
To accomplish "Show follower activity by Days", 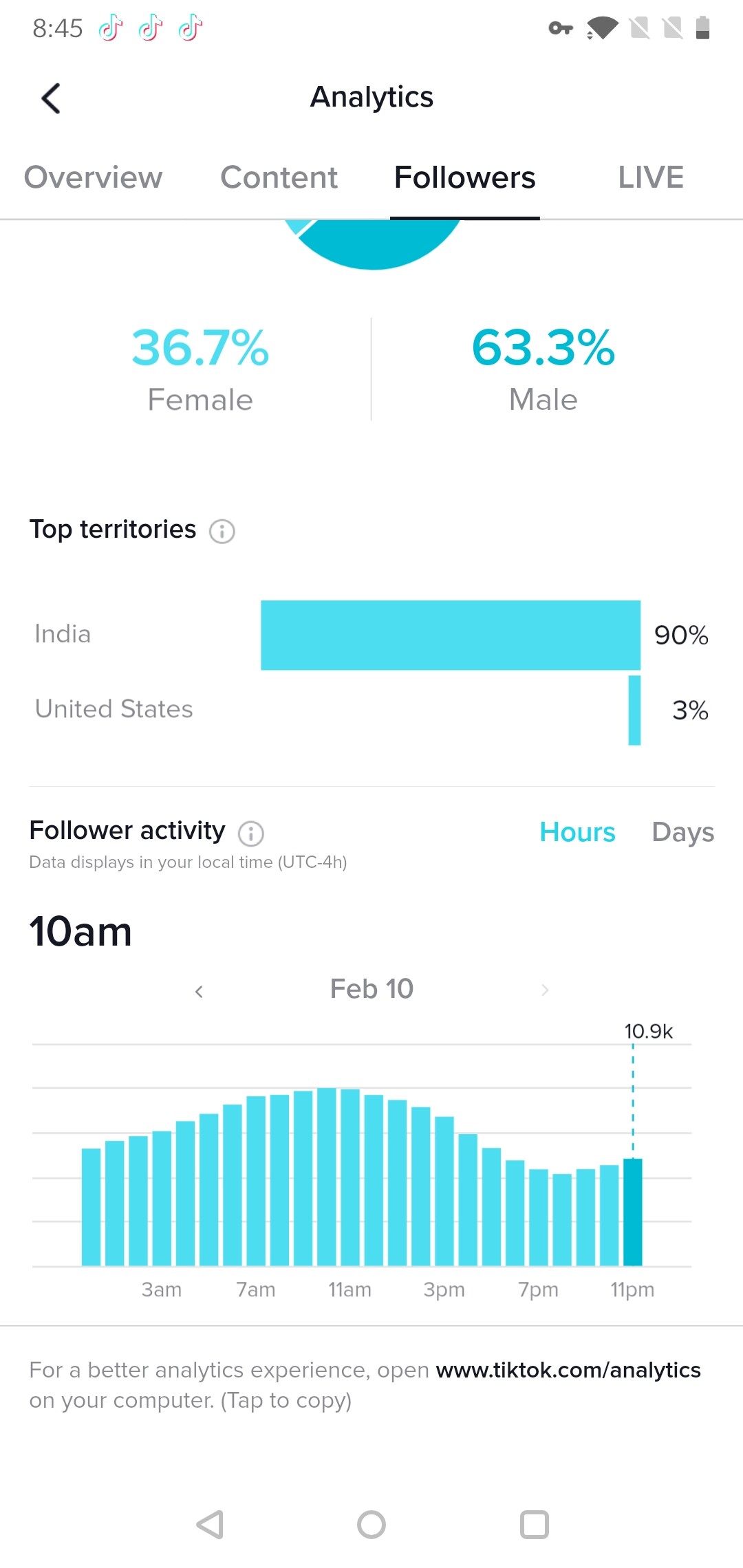I will [682, 832].
